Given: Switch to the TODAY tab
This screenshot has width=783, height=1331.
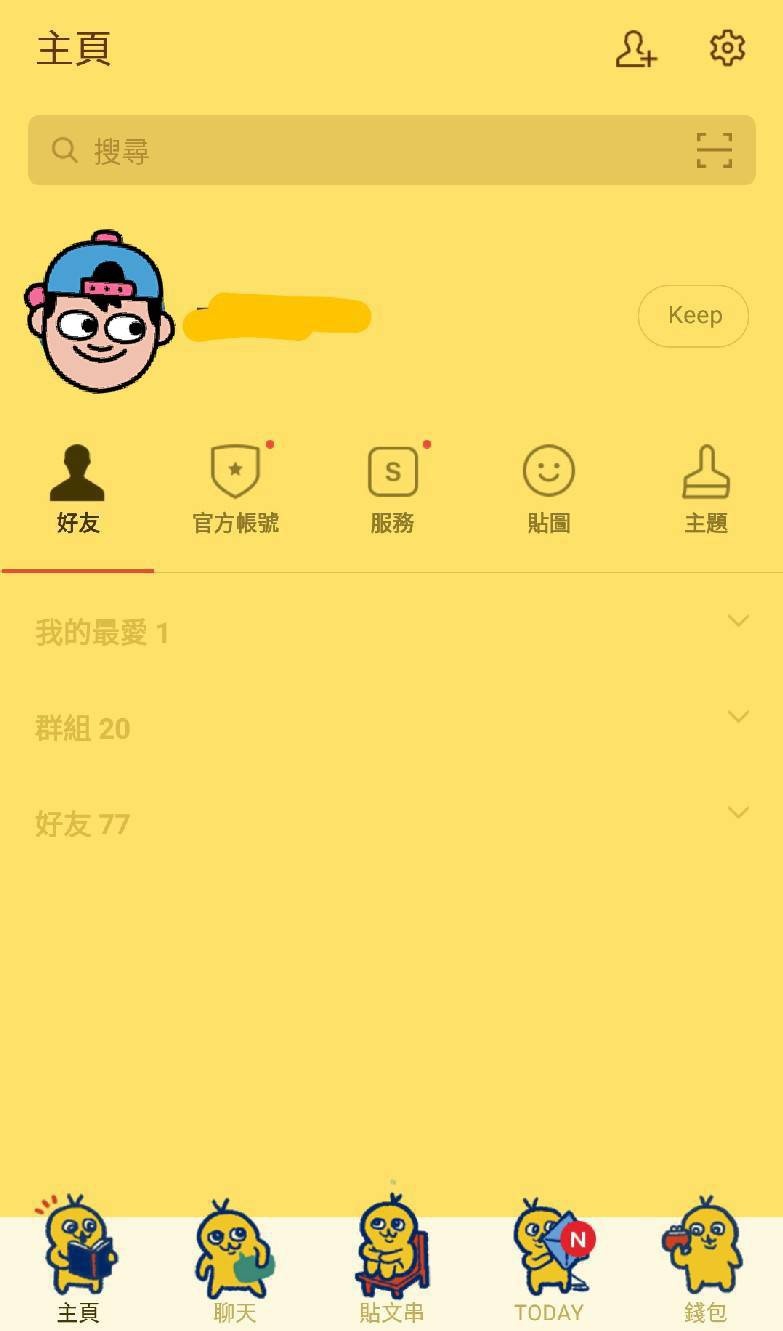Looking at the screenshot, I should tap(549, 1262).
